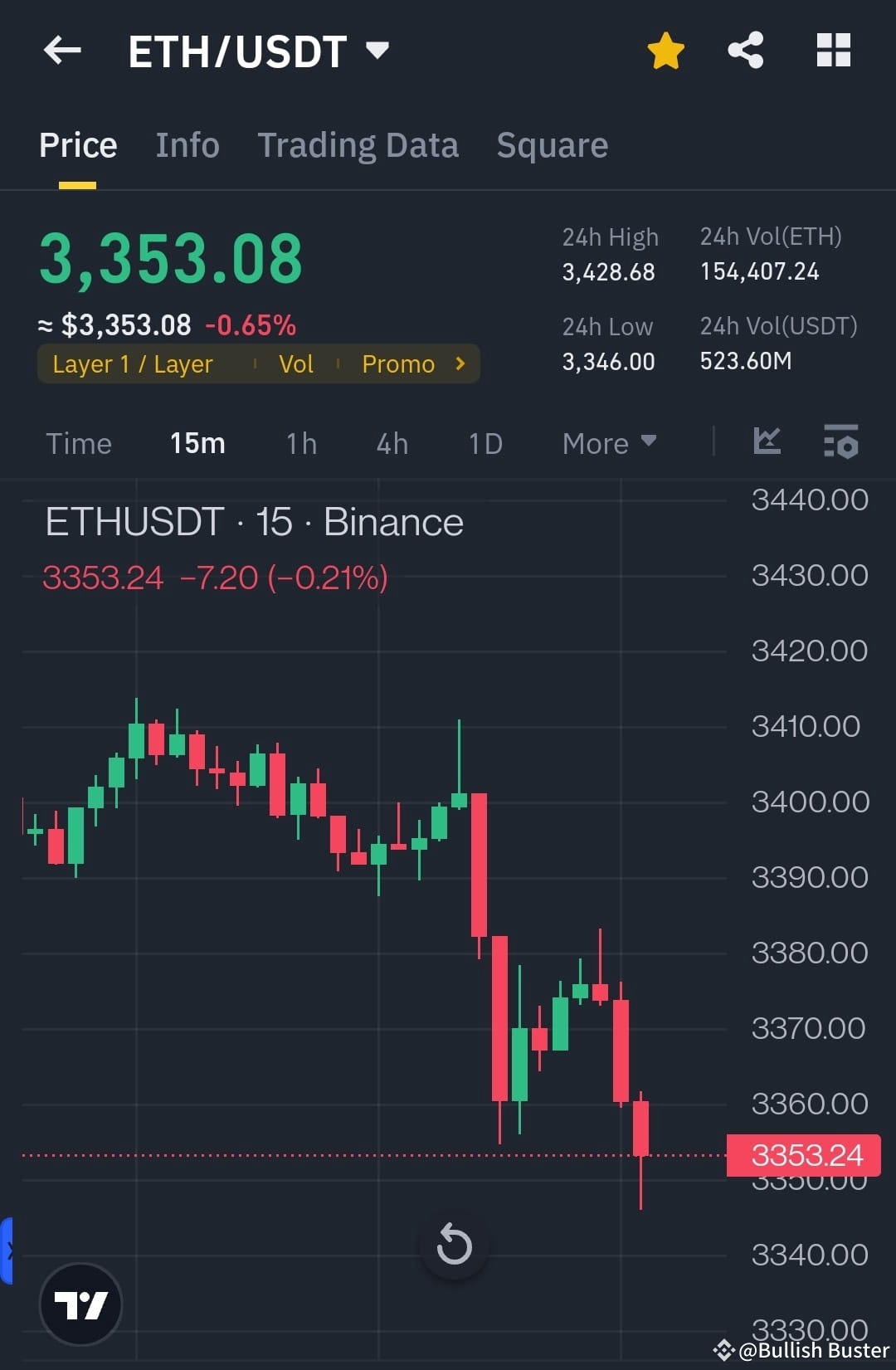The height and width of the screenshot is (1370, 896).
Task: Select the 15m timeframe label
Action: pos(197,443)
